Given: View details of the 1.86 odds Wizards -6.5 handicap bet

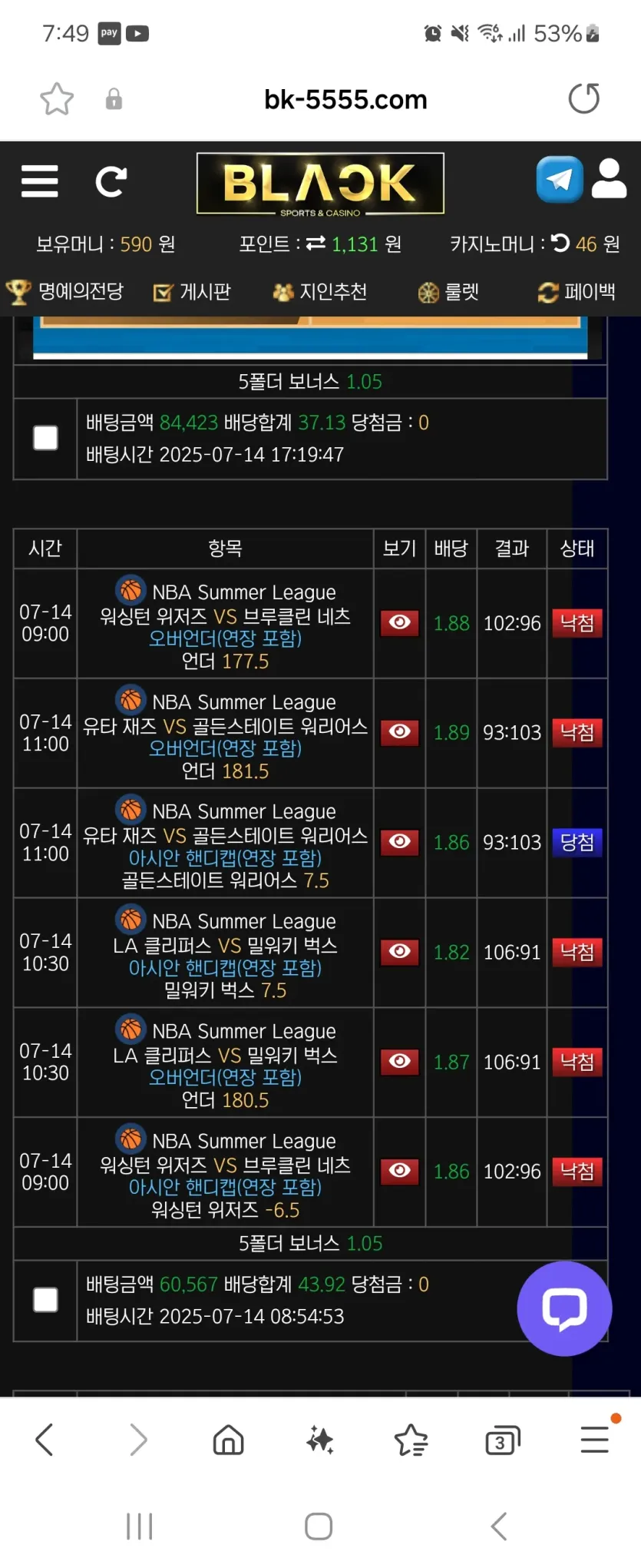Looking at the screenshot, I should point(399,1170).
